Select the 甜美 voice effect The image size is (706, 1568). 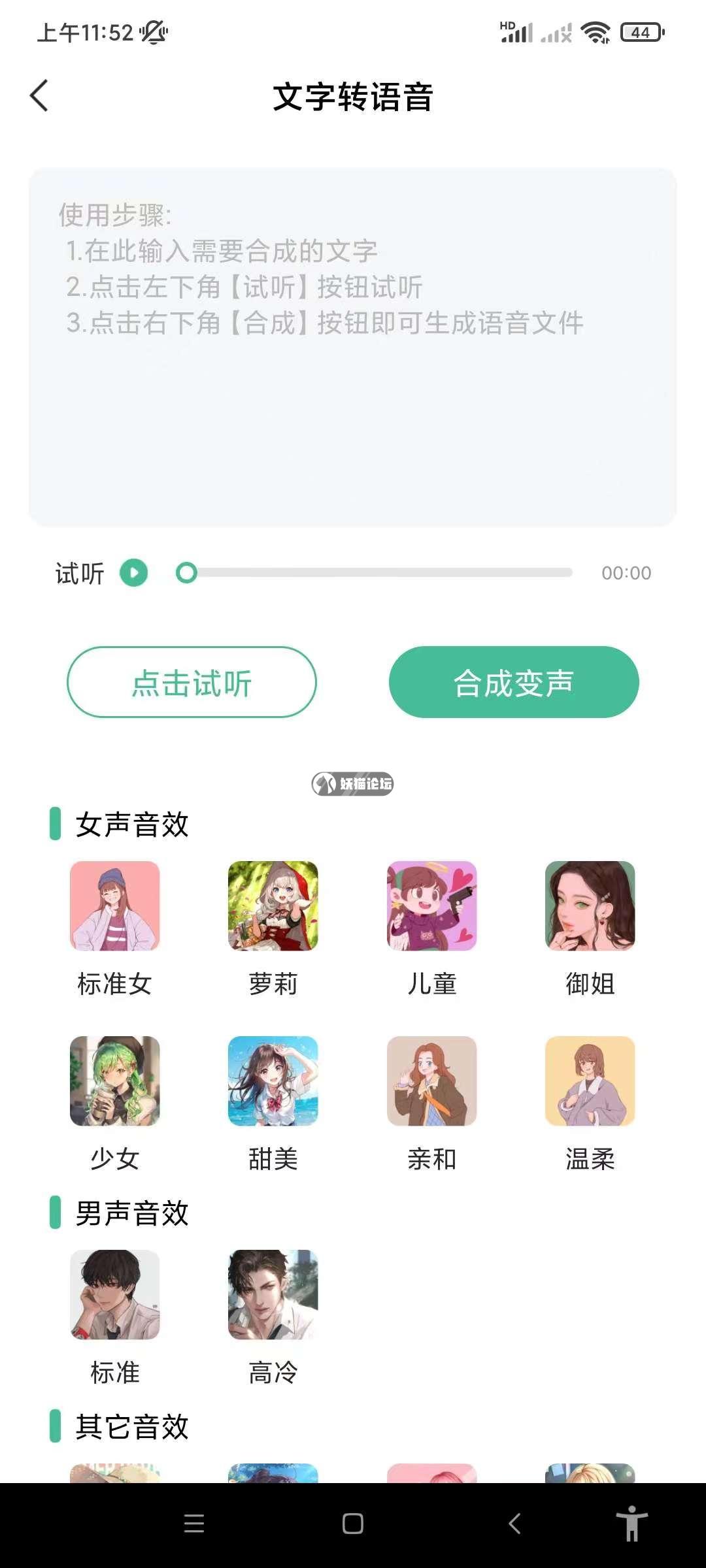(273, 1081)
